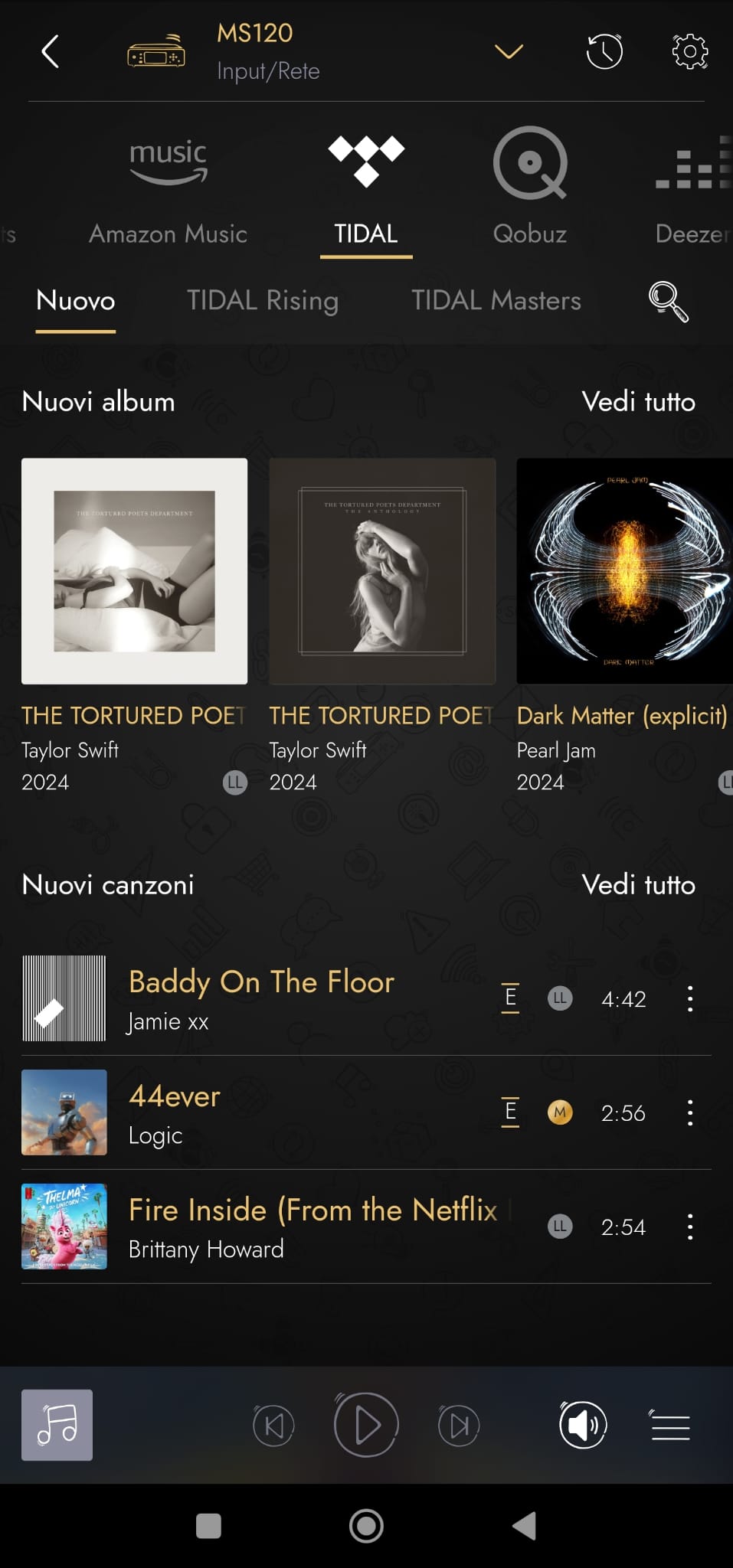Tap the play button in player bar
Image resolution: width=733 pixels, height=1568 pixels.
[x=366, y=1425]
